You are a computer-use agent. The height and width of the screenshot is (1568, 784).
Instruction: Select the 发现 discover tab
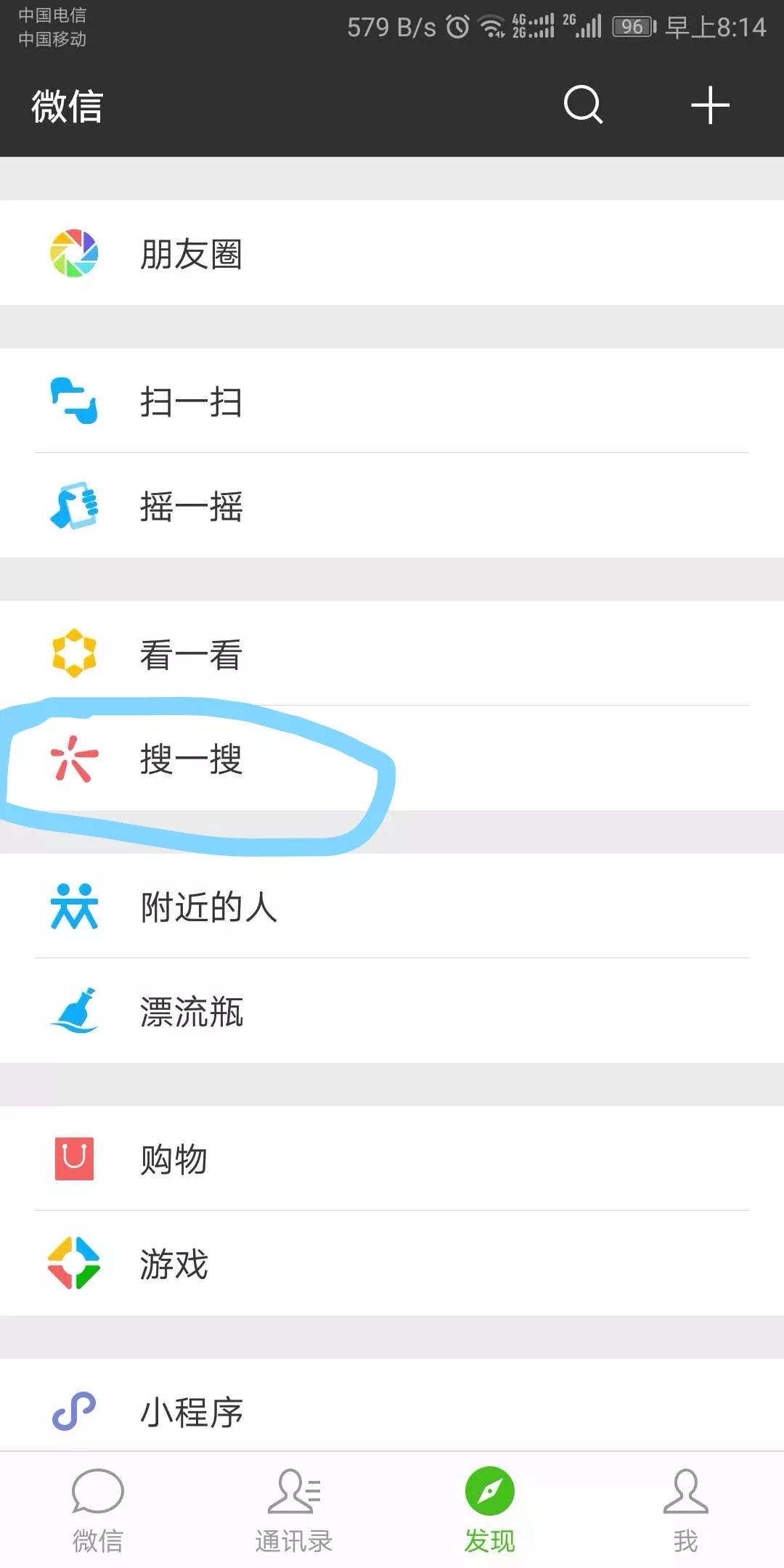click(490, 1510)
